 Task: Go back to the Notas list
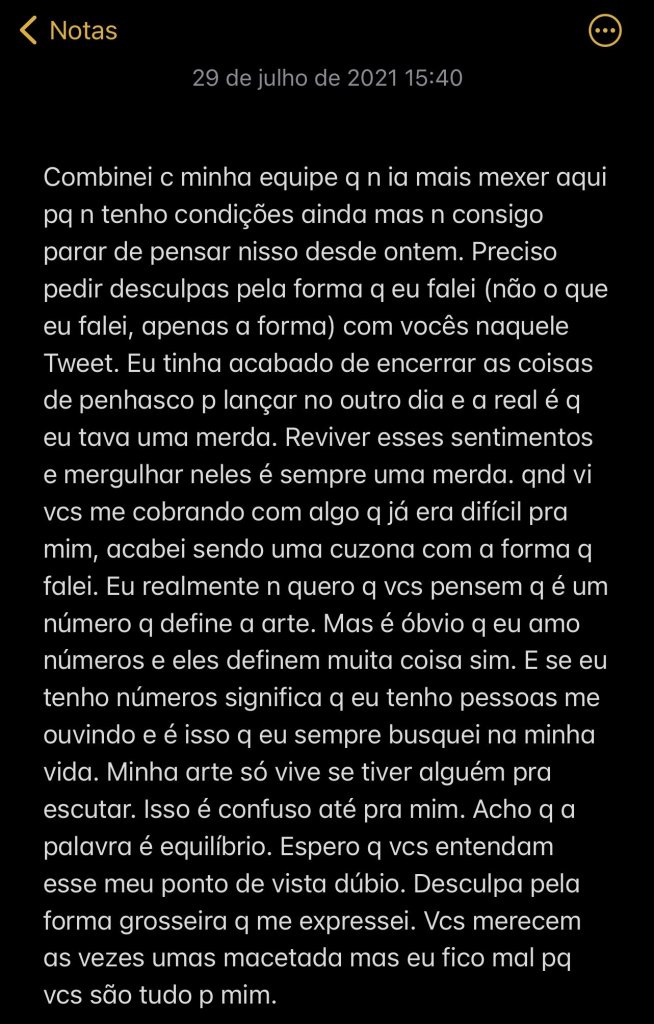(x=69, y=31)
